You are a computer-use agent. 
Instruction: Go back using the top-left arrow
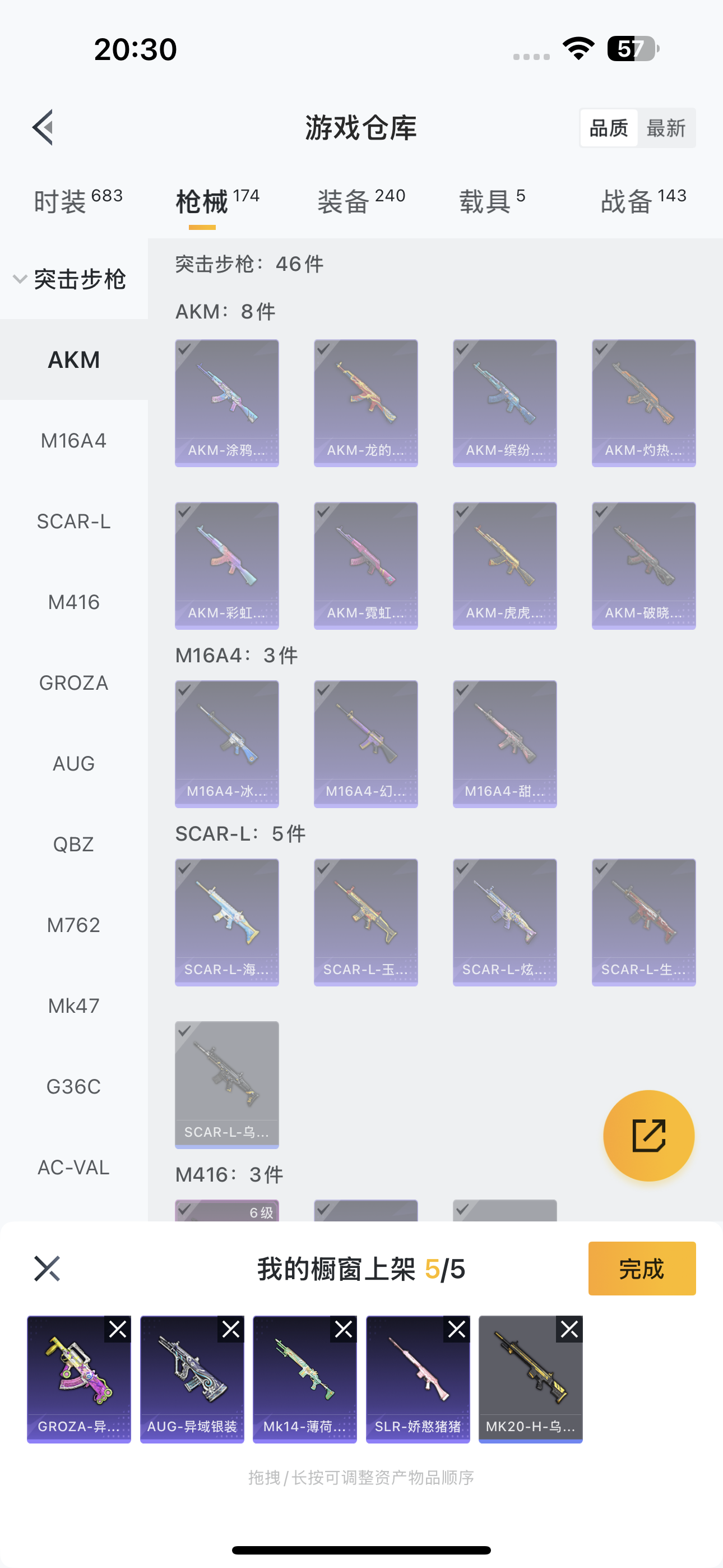pos(44,128)
